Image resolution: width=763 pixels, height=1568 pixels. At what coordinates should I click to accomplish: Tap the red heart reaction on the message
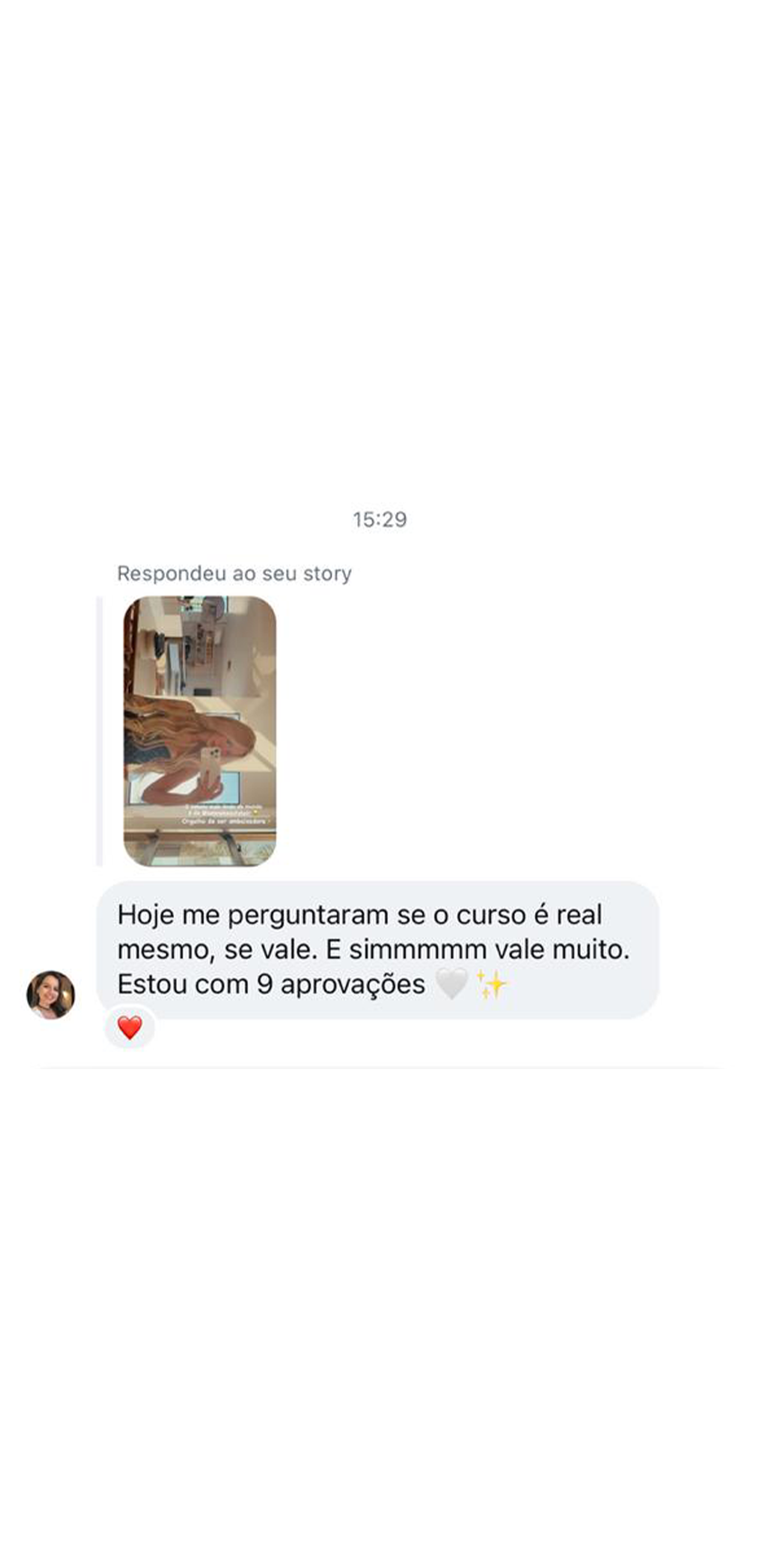[130, 1028]
